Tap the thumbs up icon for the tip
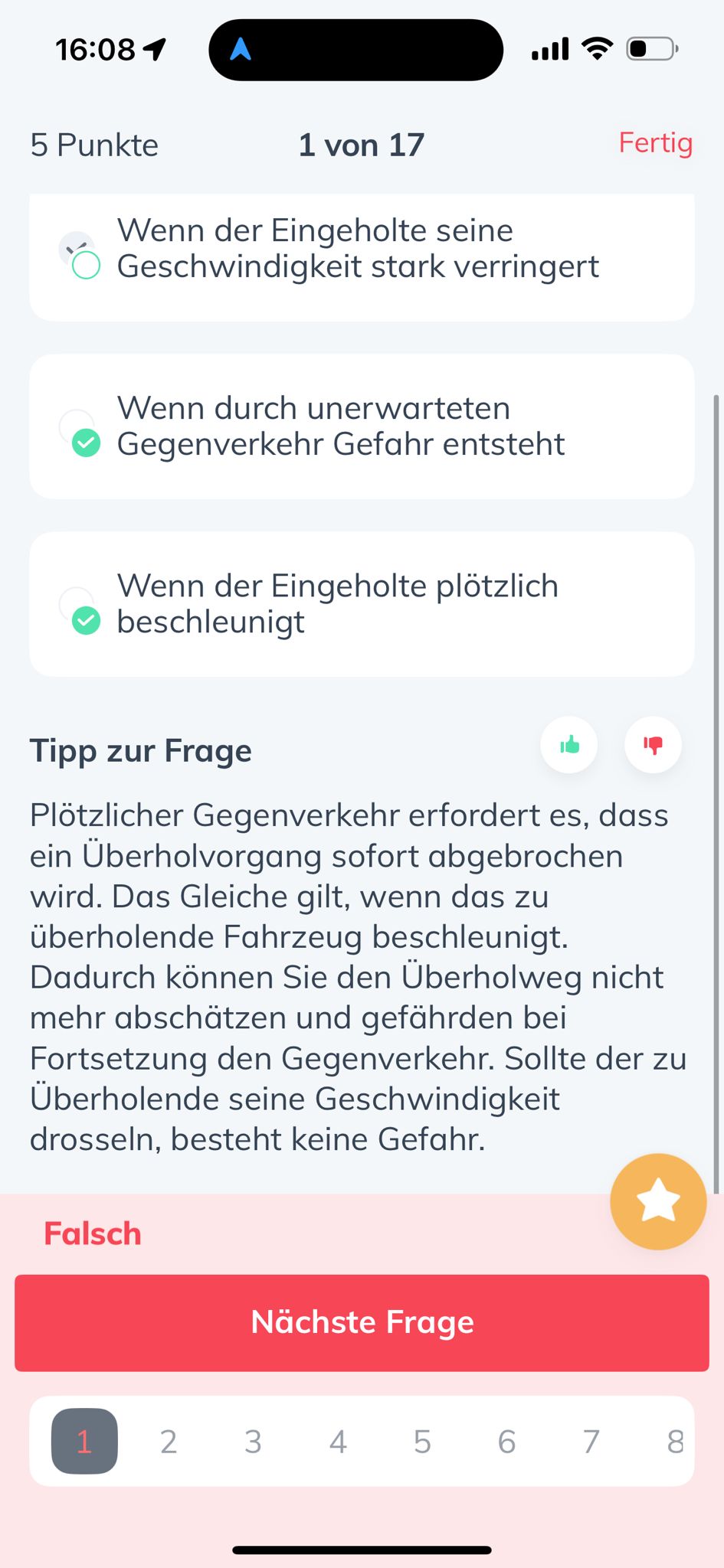Screen dimensions: 724x1568 (568, 745)
